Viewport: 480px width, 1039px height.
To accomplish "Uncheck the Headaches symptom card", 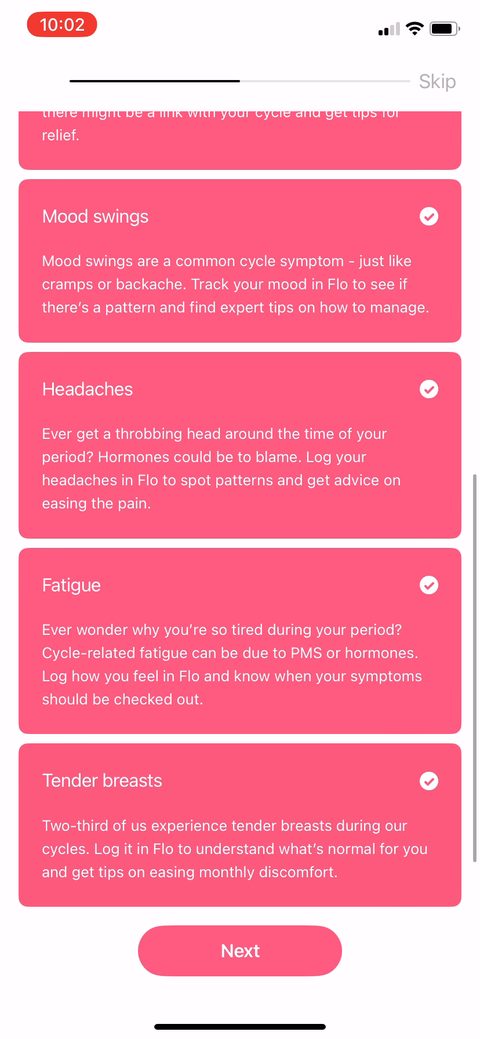I will [239, 445].
